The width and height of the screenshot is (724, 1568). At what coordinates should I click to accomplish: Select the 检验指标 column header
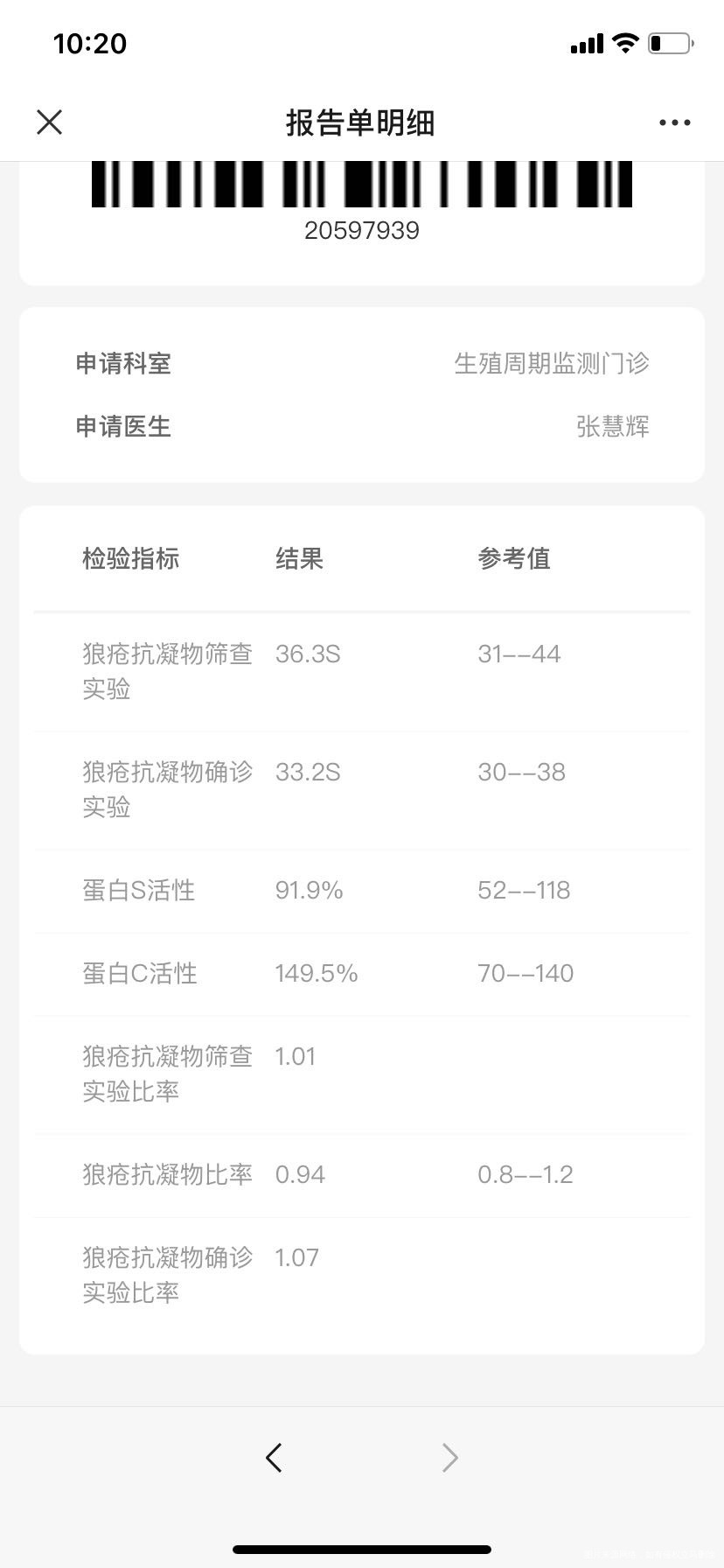(129, 558)
